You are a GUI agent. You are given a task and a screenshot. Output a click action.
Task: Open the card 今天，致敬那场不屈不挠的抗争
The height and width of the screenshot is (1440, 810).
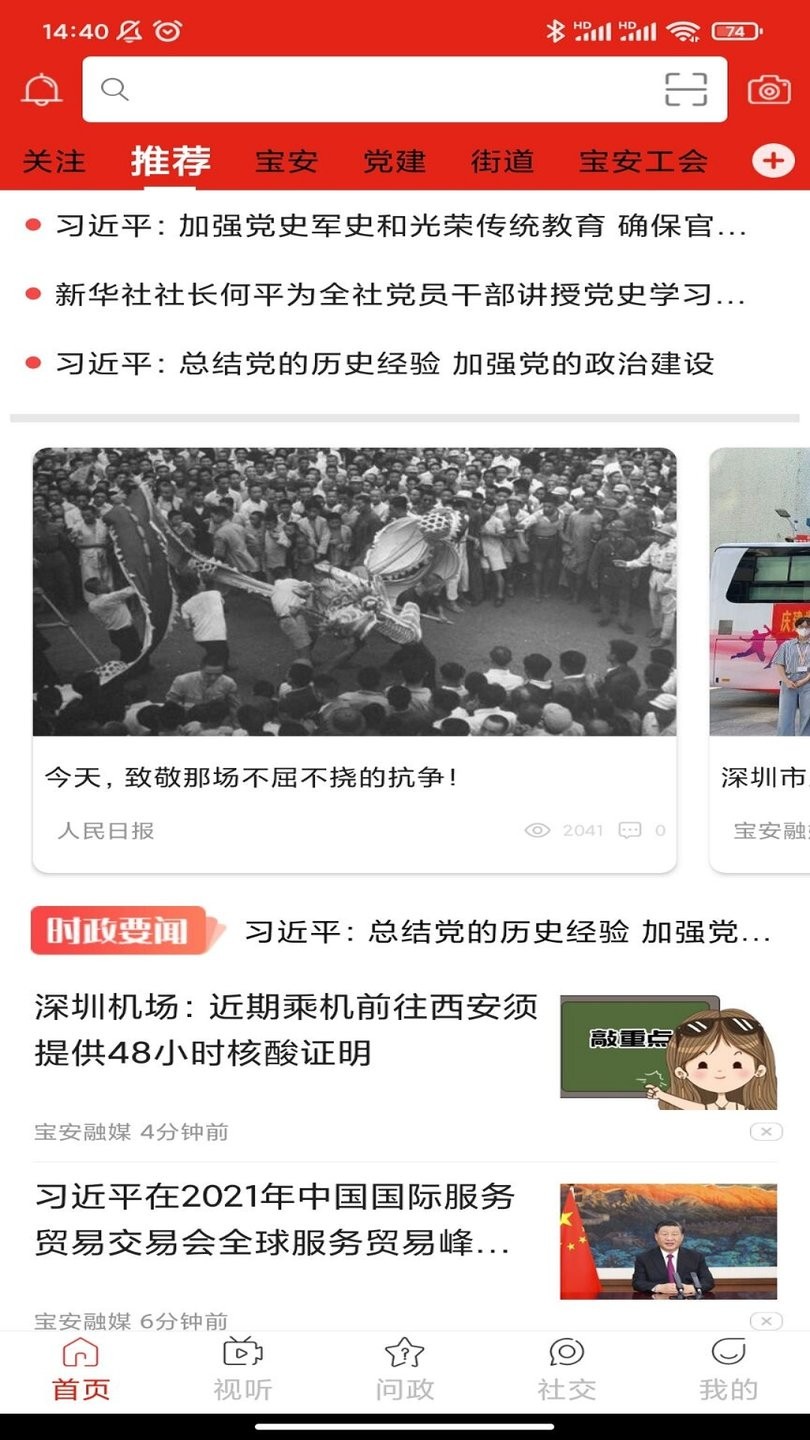pos(354,660)
